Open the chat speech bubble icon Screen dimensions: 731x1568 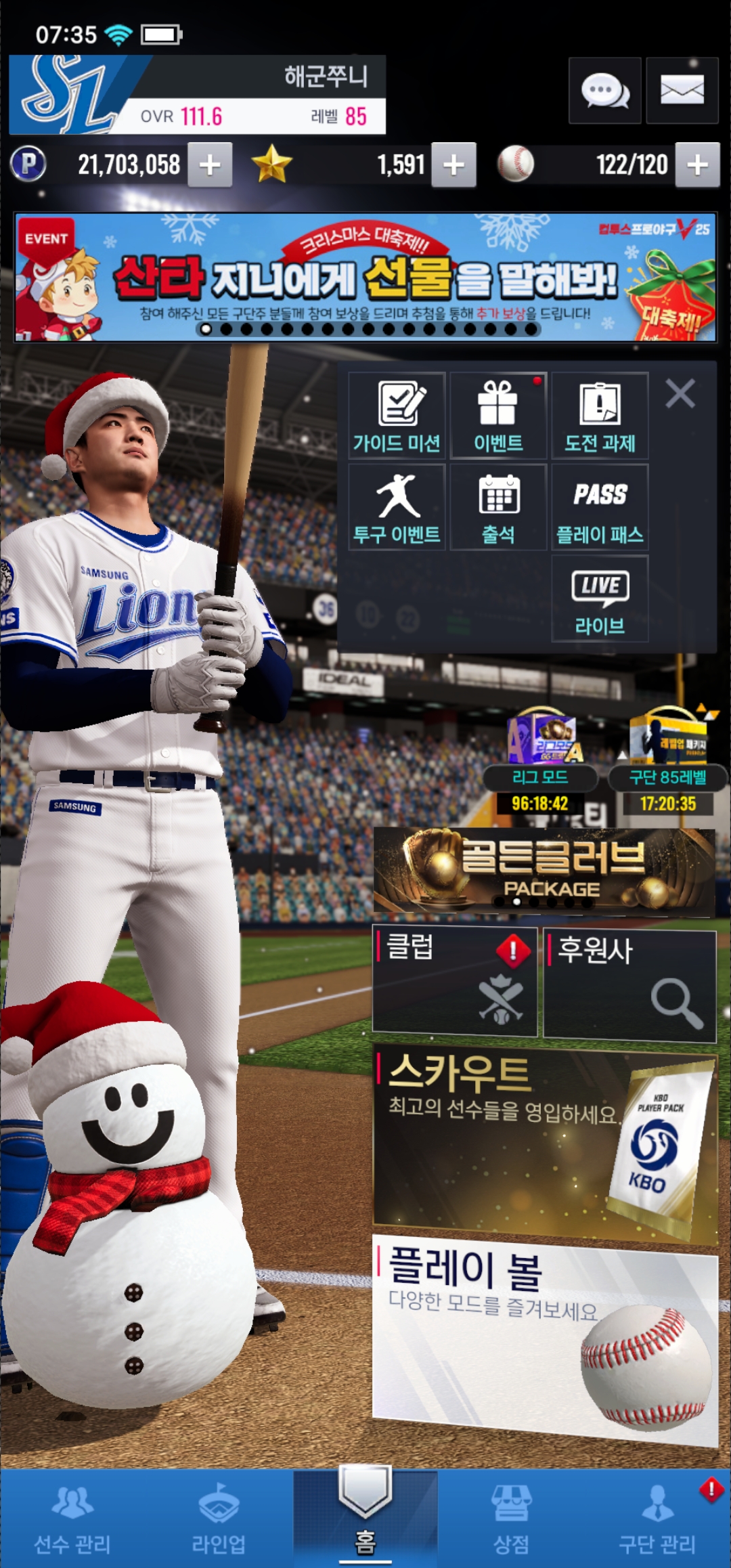(604, 91)
